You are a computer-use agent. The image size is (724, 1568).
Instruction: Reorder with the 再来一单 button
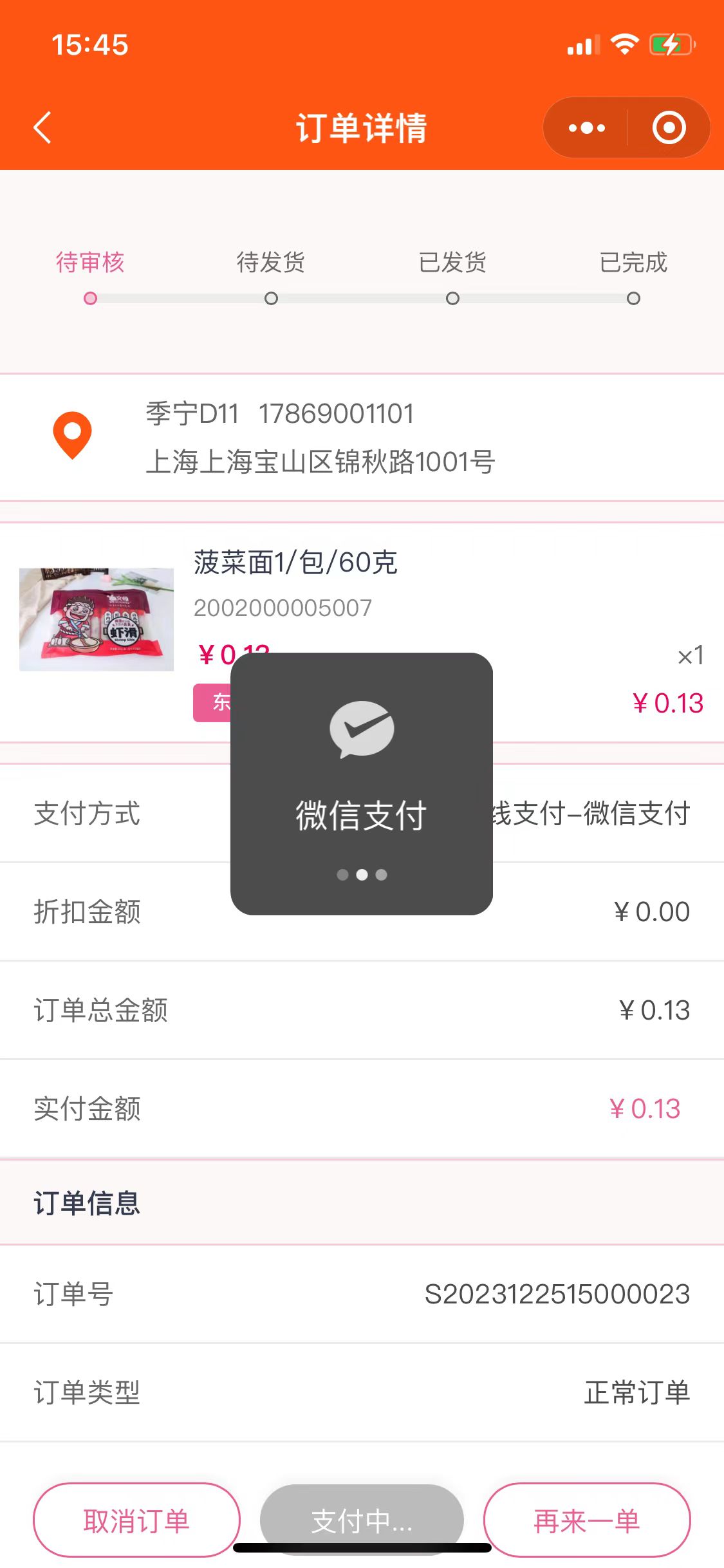(586, 1520)
